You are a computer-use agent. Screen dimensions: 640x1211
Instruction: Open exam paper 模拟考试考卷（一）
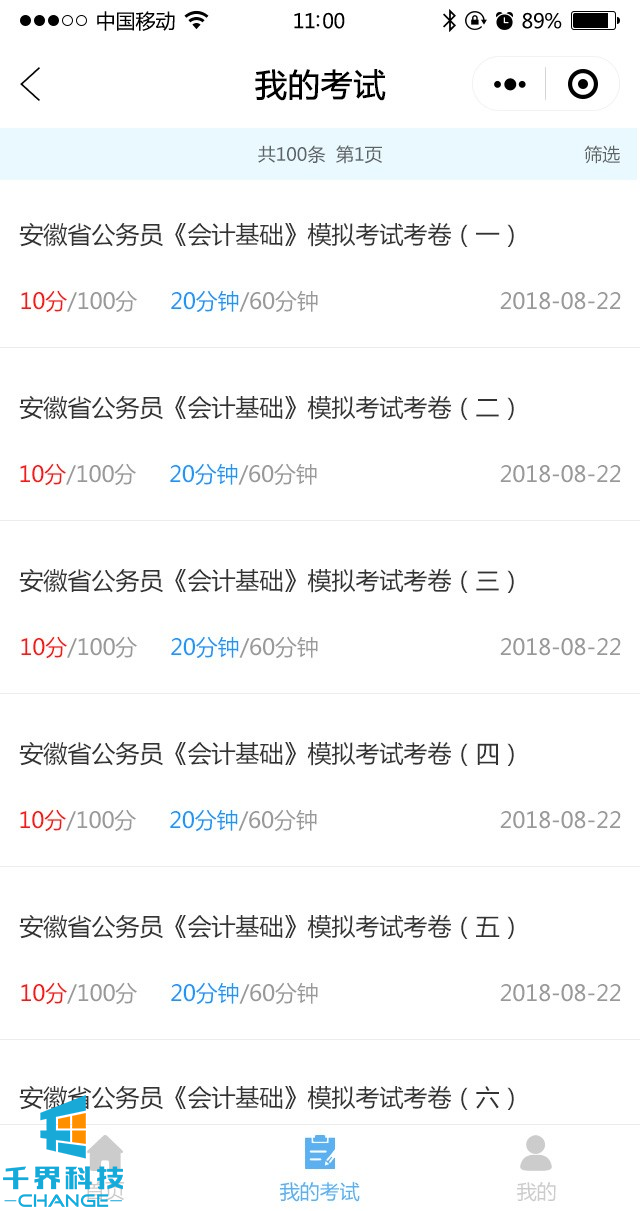point(268,236)
